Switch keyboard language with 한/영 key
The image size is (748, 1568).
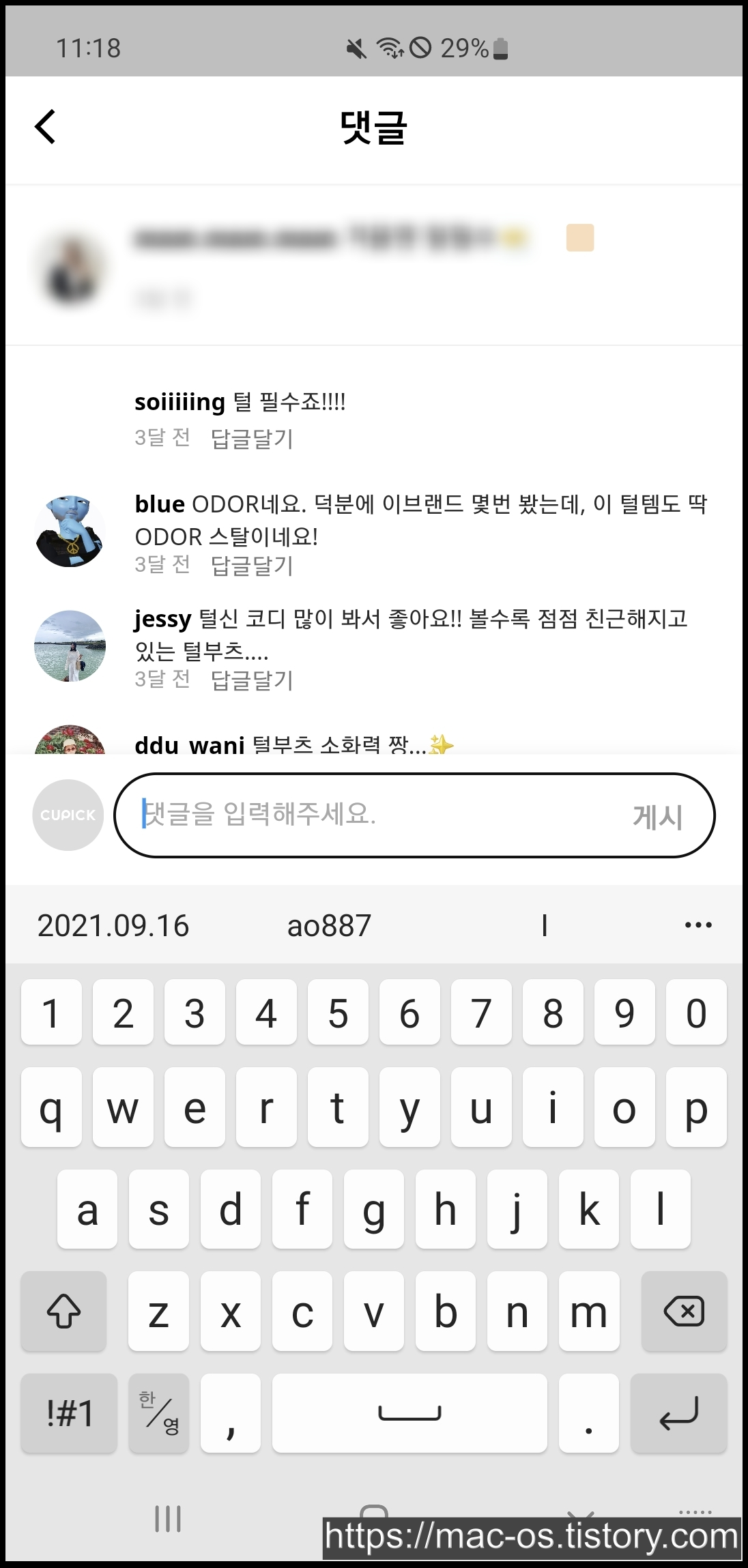click(x=159, y=1412)
